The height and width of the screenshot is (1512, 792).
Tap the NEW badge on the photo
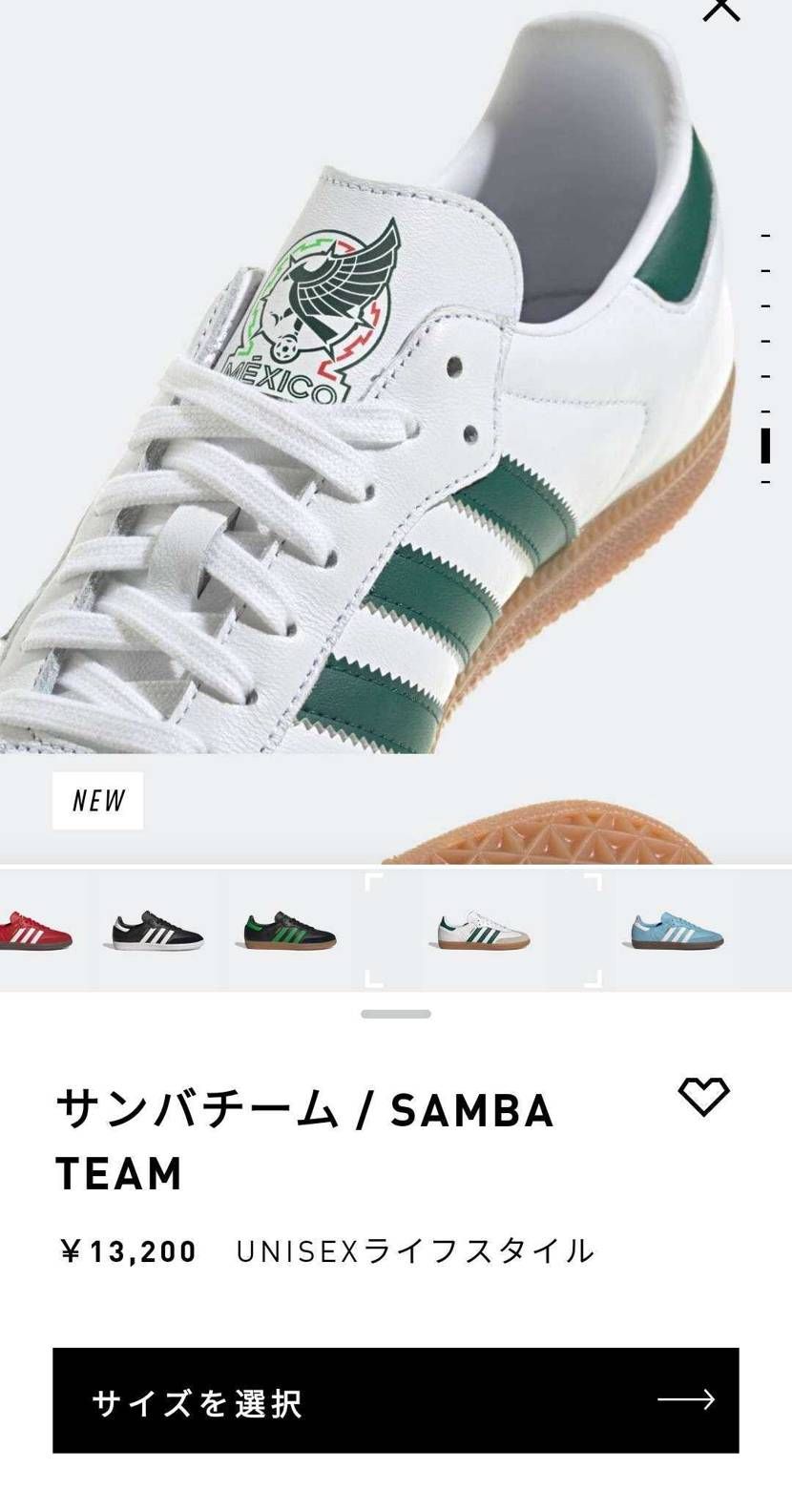point(96,800)
